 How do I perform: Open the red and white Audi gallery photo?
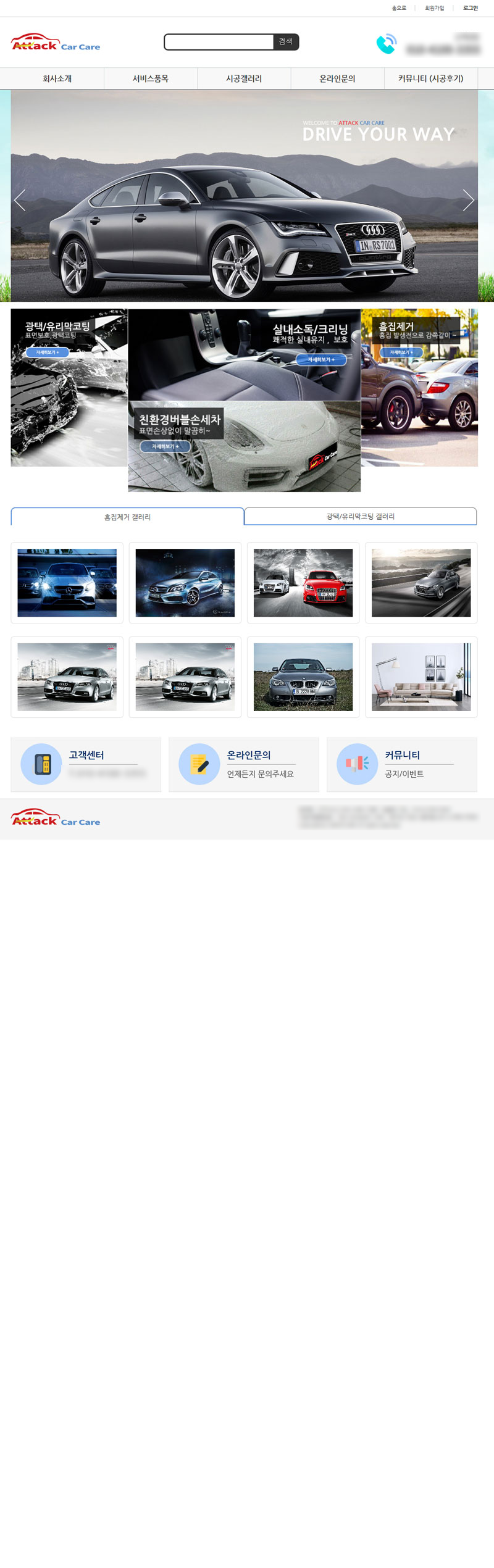click(303, 583)
